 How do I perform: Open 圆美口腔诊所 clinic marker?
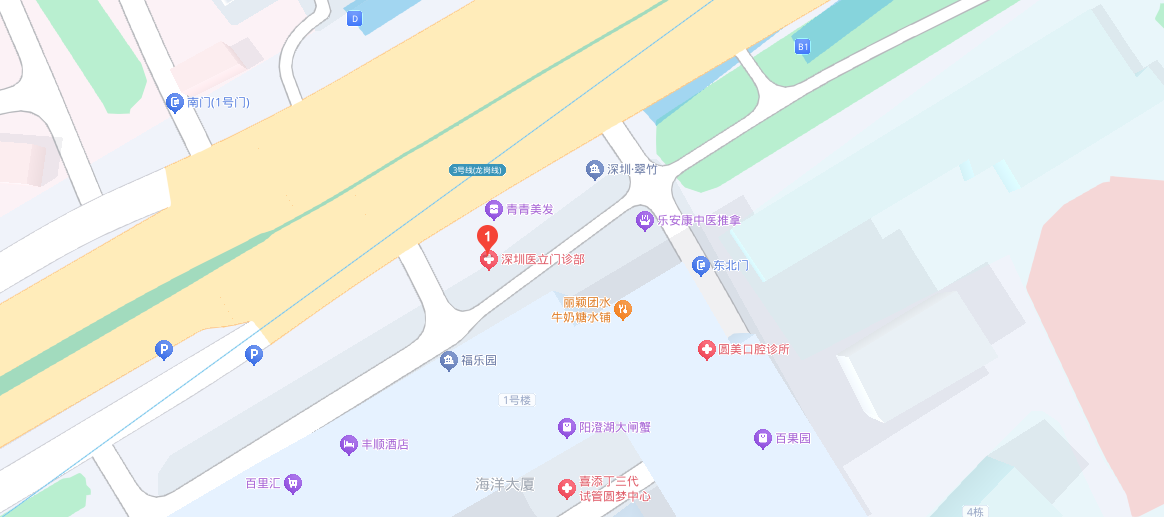pyautogui.click(x=706, y=350)
